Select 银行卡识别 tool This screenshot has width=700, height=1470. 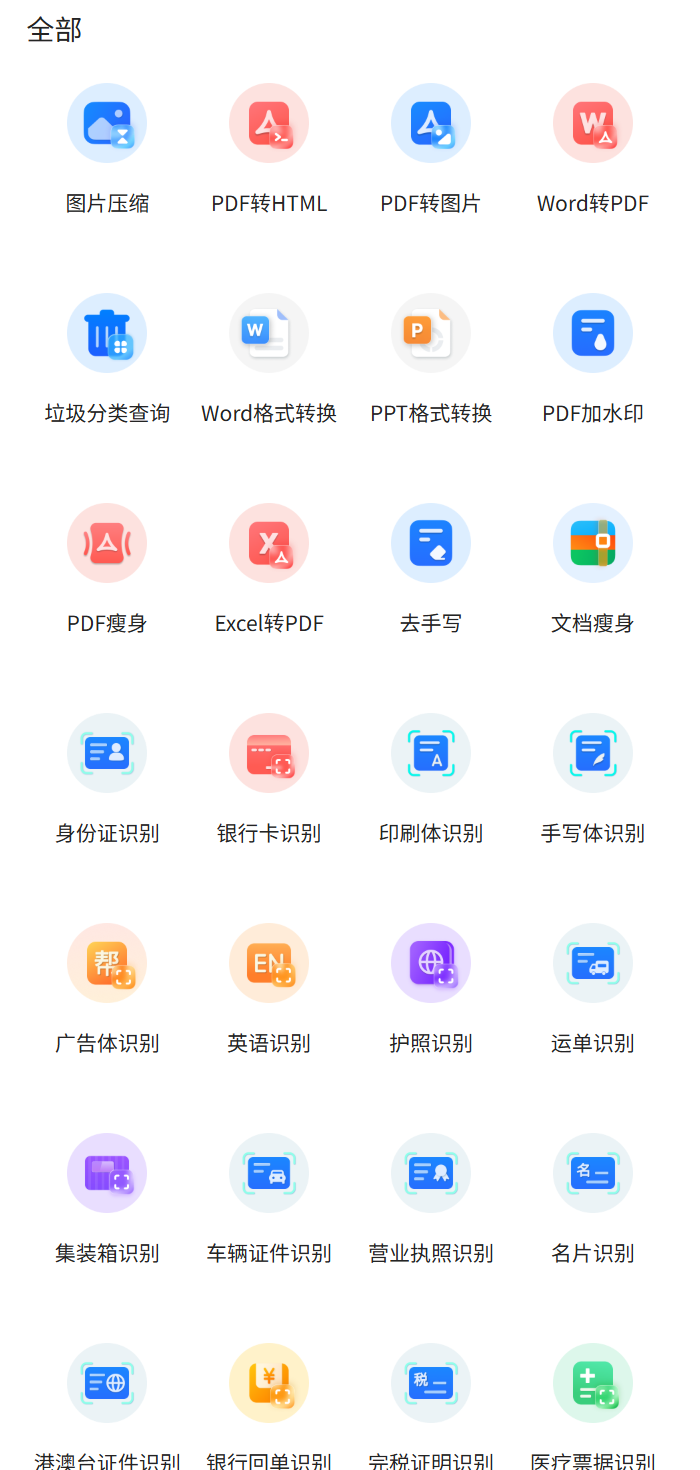[269, 753]
